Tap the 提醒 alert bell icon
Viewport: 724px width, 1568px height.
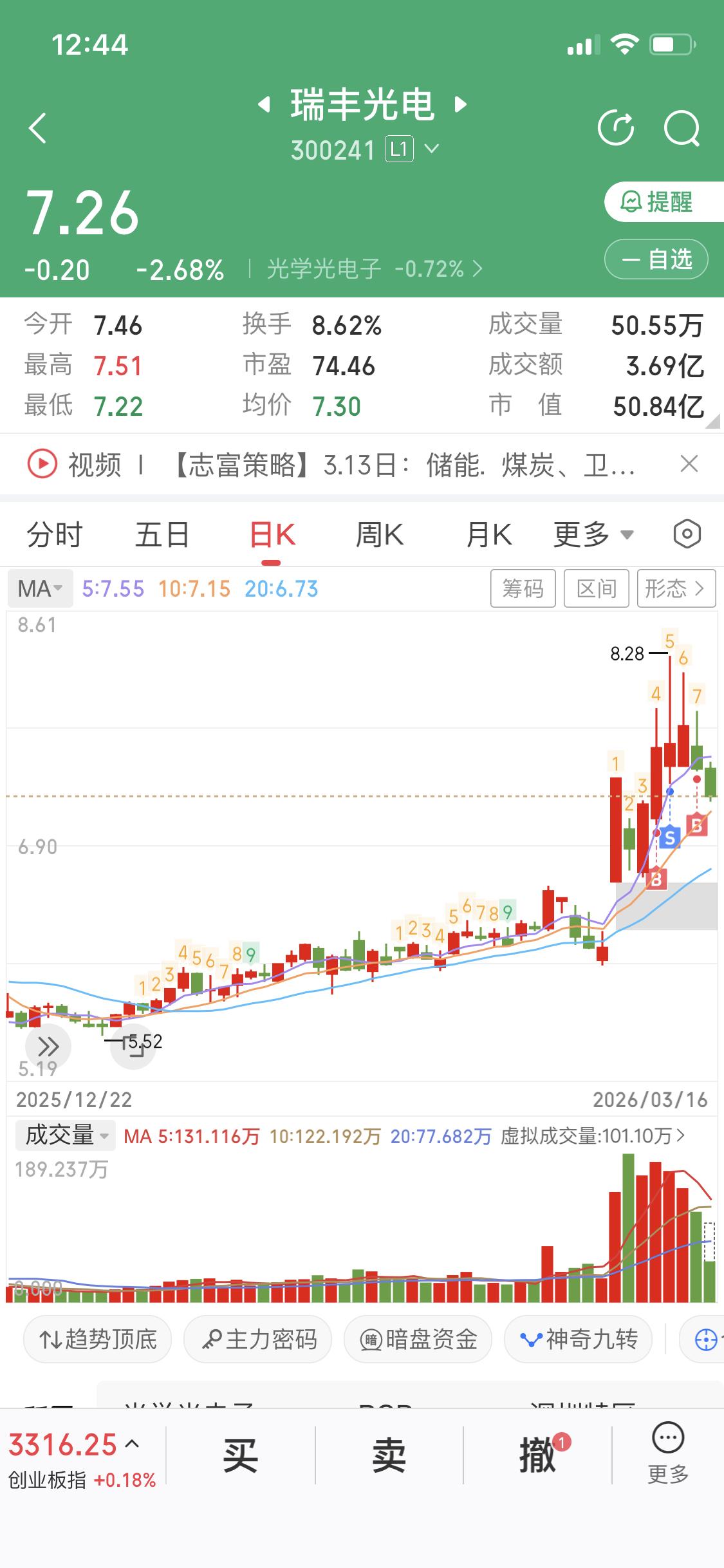click(631, 203)
